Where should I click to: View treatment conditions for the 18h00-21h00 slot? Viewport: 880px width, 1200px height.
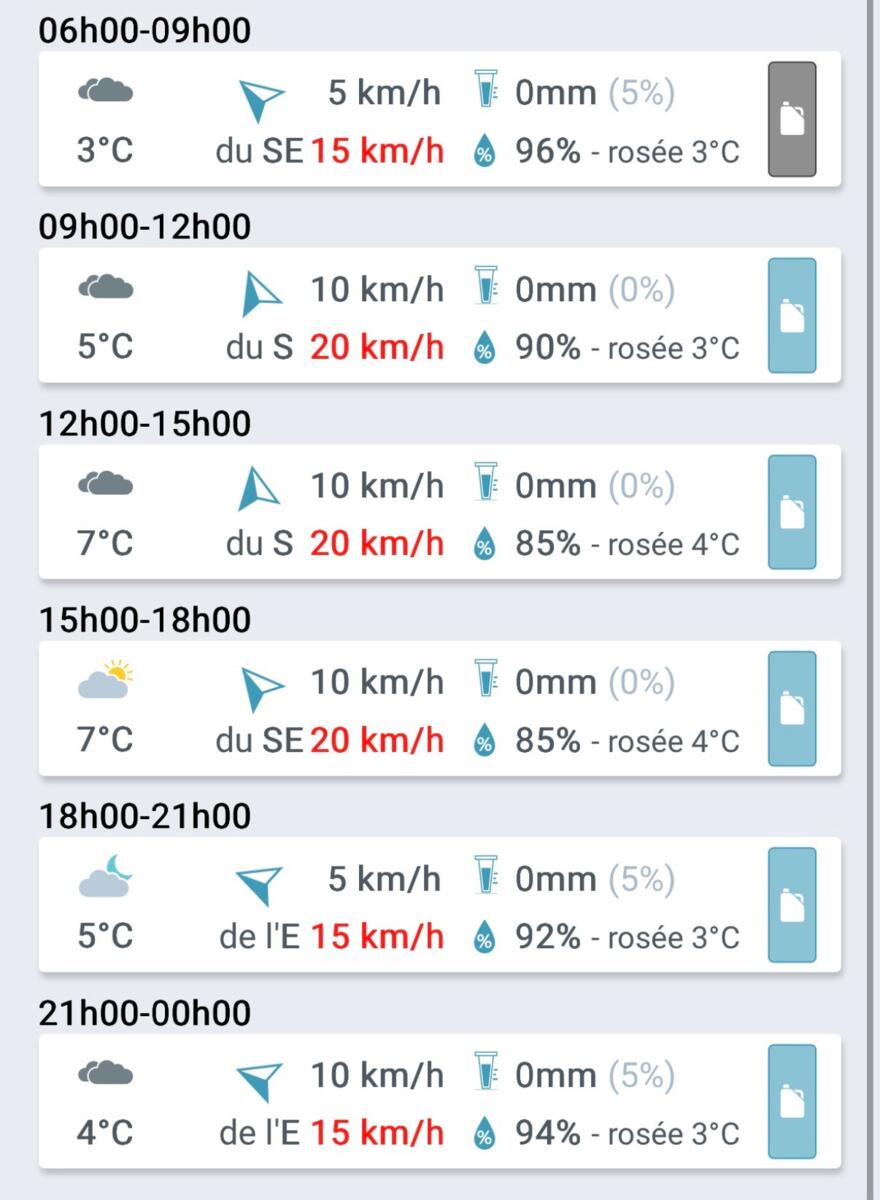(792, 905)
